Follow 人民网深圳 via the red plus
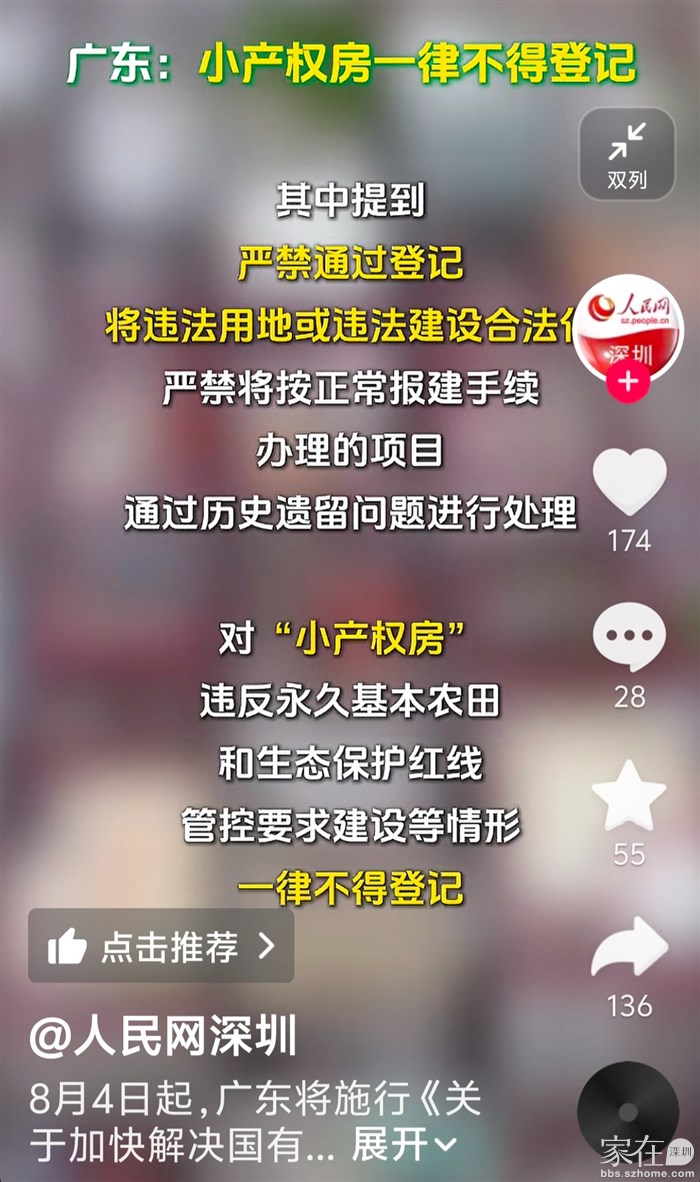The width and height of the screenshot is (700, 1182). pos(630,382)
